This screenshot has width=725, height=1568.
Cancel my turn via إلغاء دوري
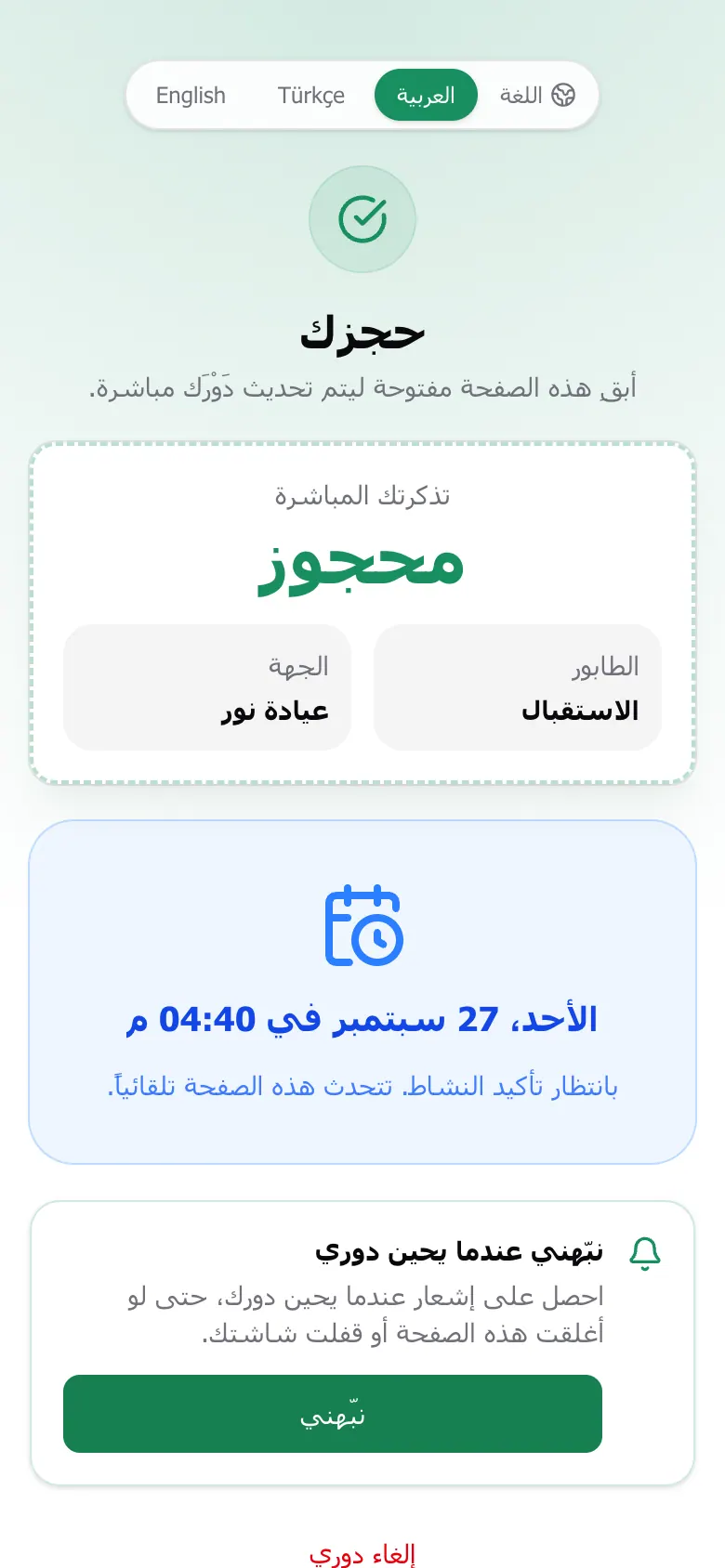[362, 1554]
